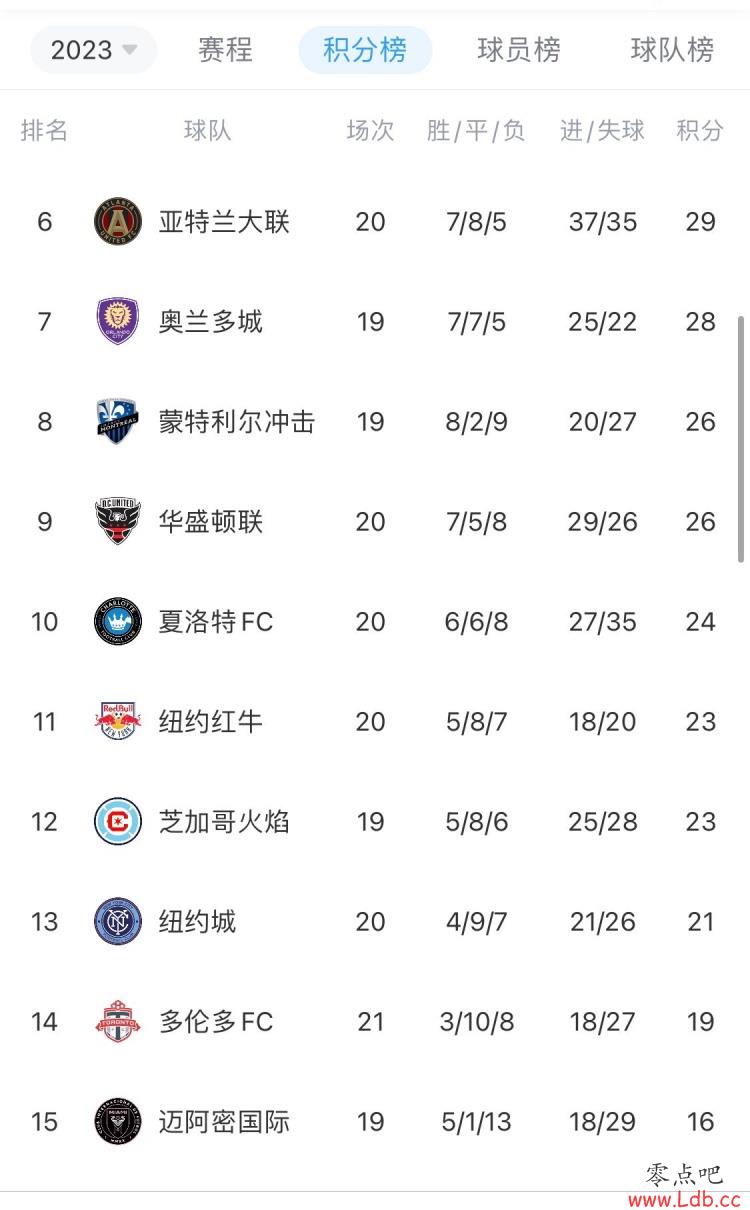Image resolution: width=750 pixels, height=1210 pixels.
Task: Tap the 夏洛特FC row
Action: pos(375,621)
